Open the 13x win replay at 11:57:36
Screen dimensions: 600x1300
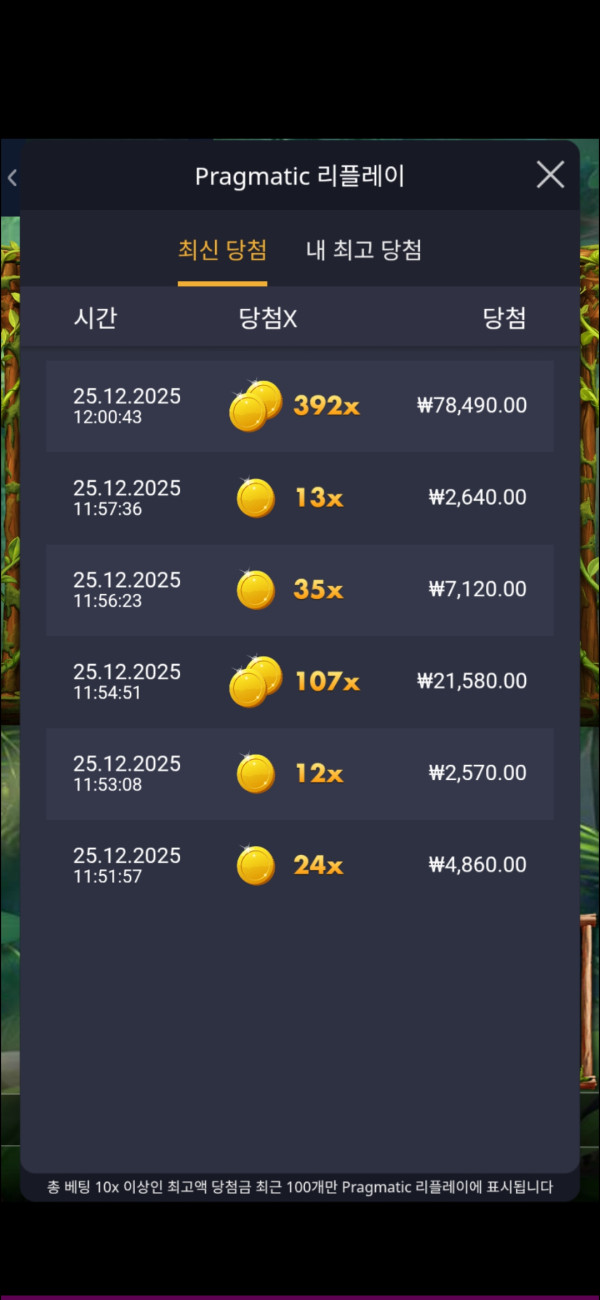click(x=300, y=498)
